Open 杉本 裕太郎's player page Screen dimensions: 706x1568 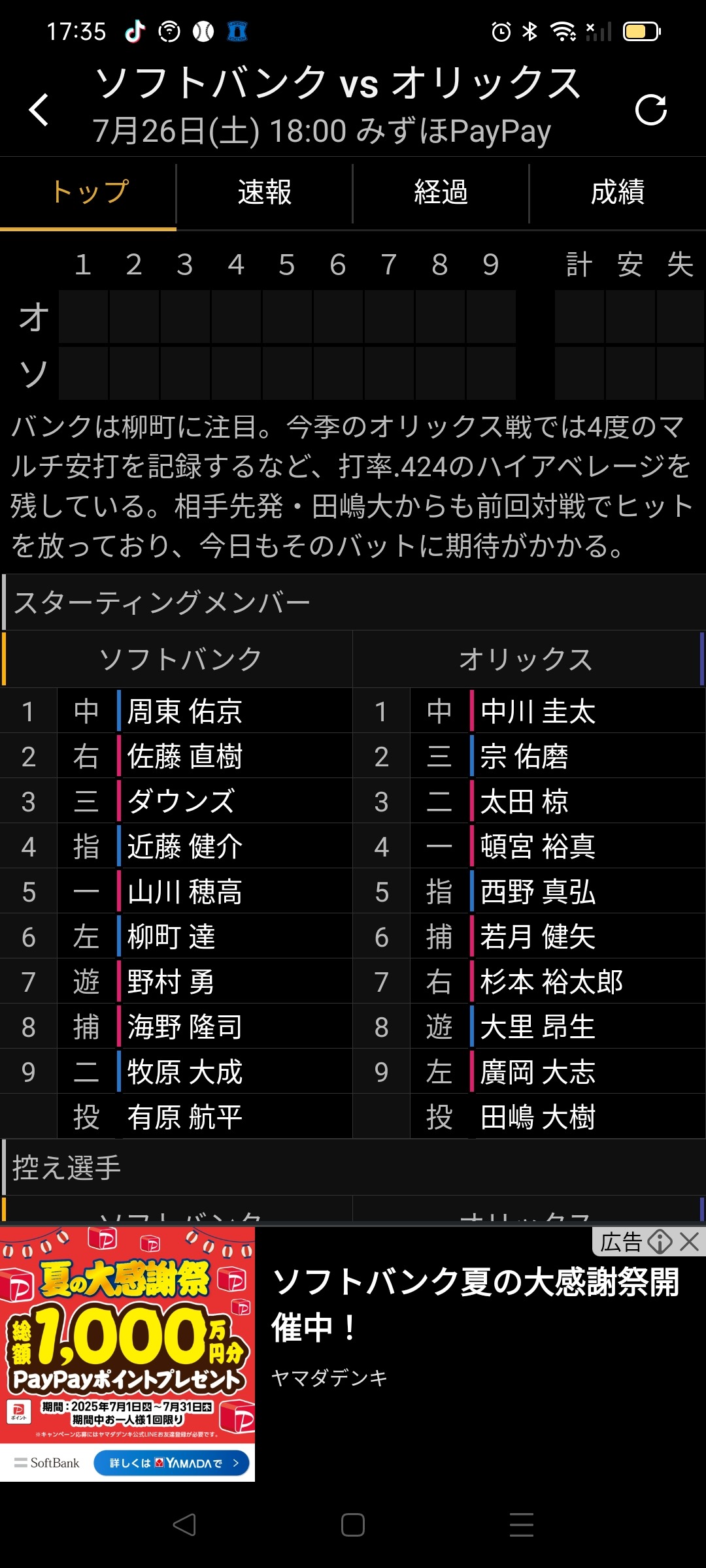552,982
